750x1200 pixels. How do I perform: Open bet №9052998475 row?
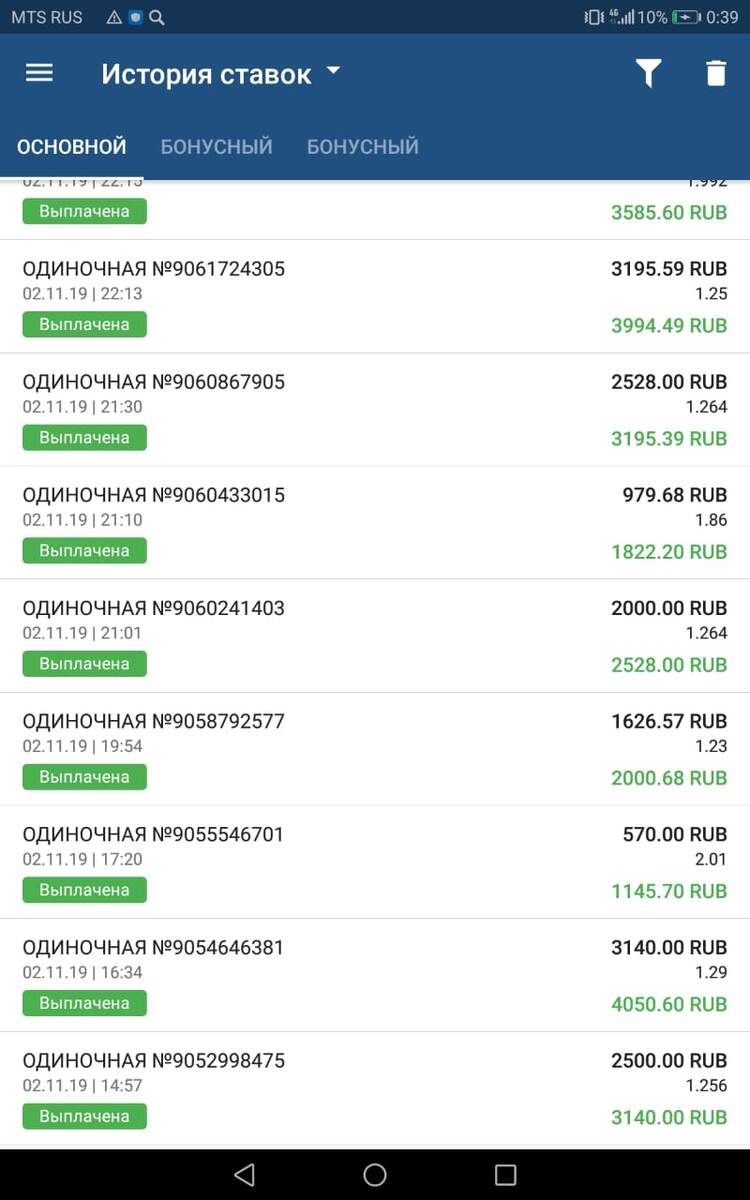[x=374, y=1087]
